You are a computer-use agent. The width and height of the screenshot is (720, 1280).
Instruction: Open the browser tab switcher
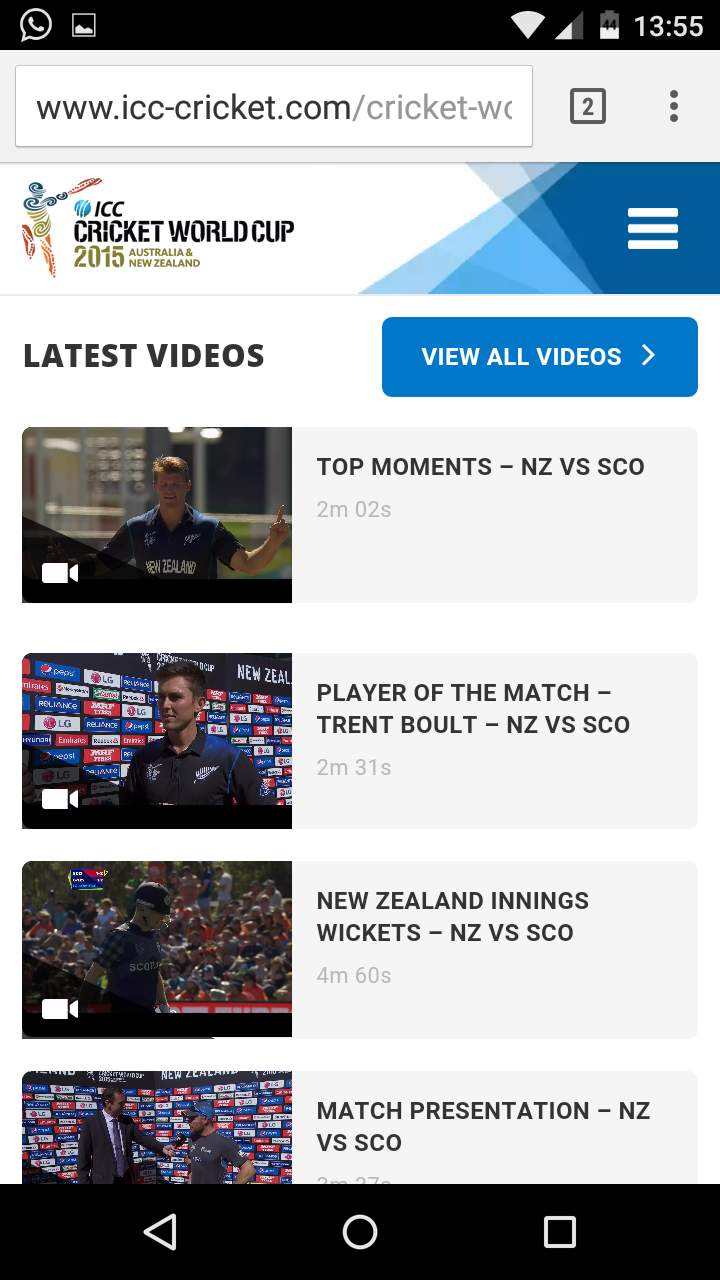[x=588, y=106]
